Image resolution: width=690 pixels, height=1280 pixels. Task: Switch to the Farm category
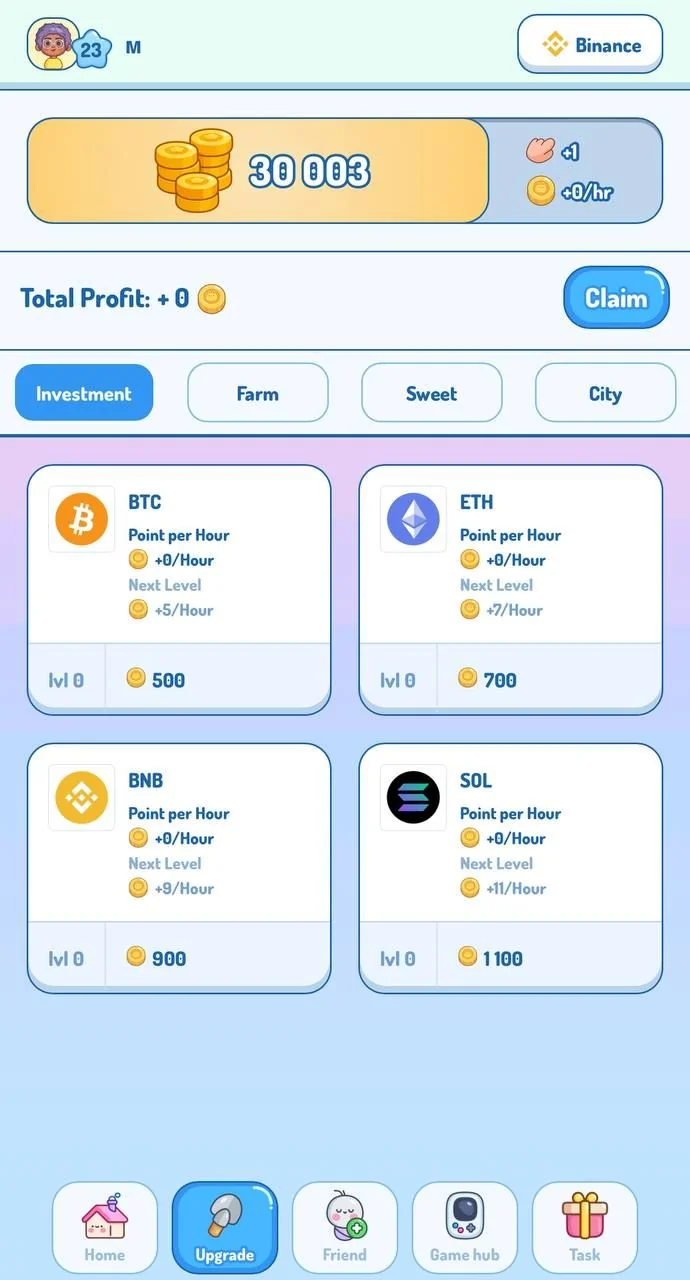[258, 393]
